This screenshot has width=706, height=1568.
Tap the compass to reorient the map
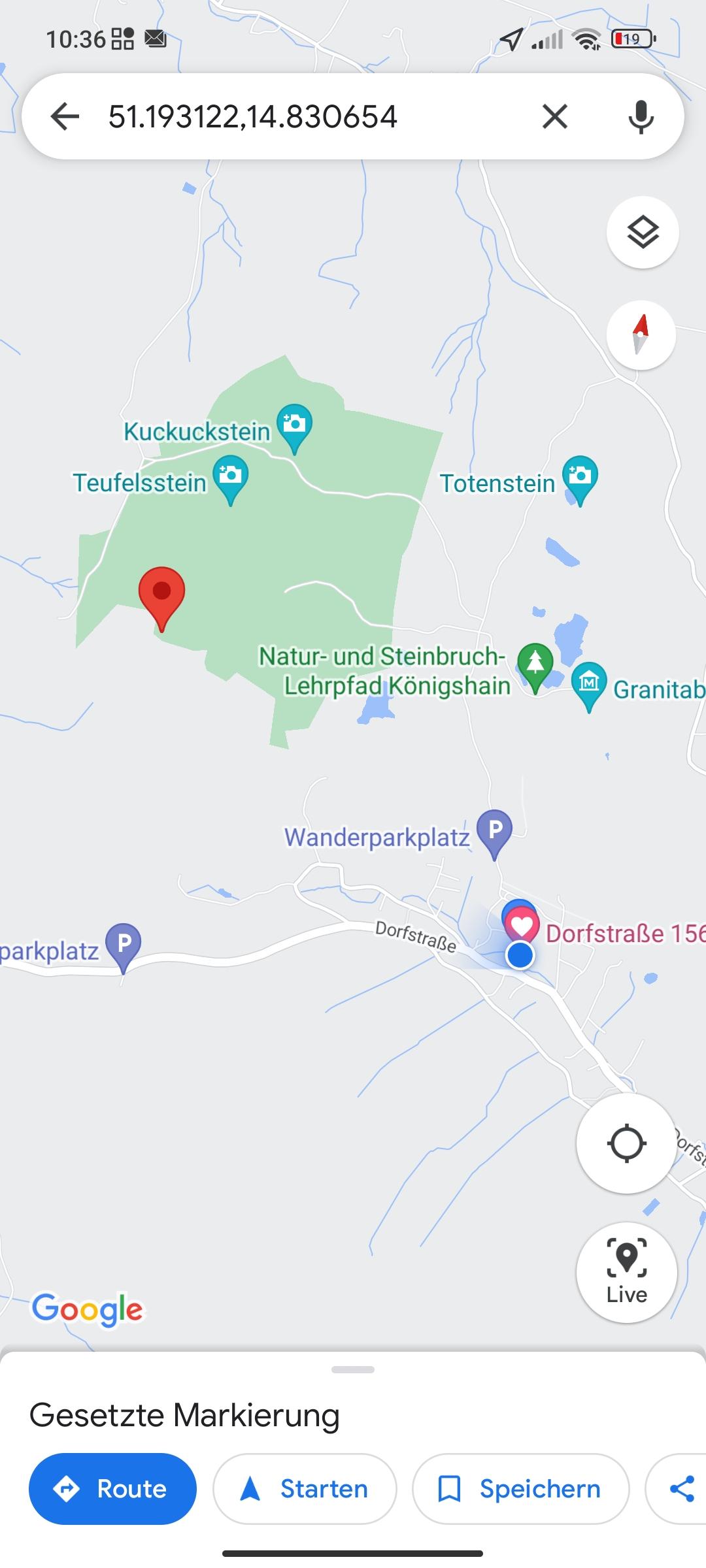[641, 334]
